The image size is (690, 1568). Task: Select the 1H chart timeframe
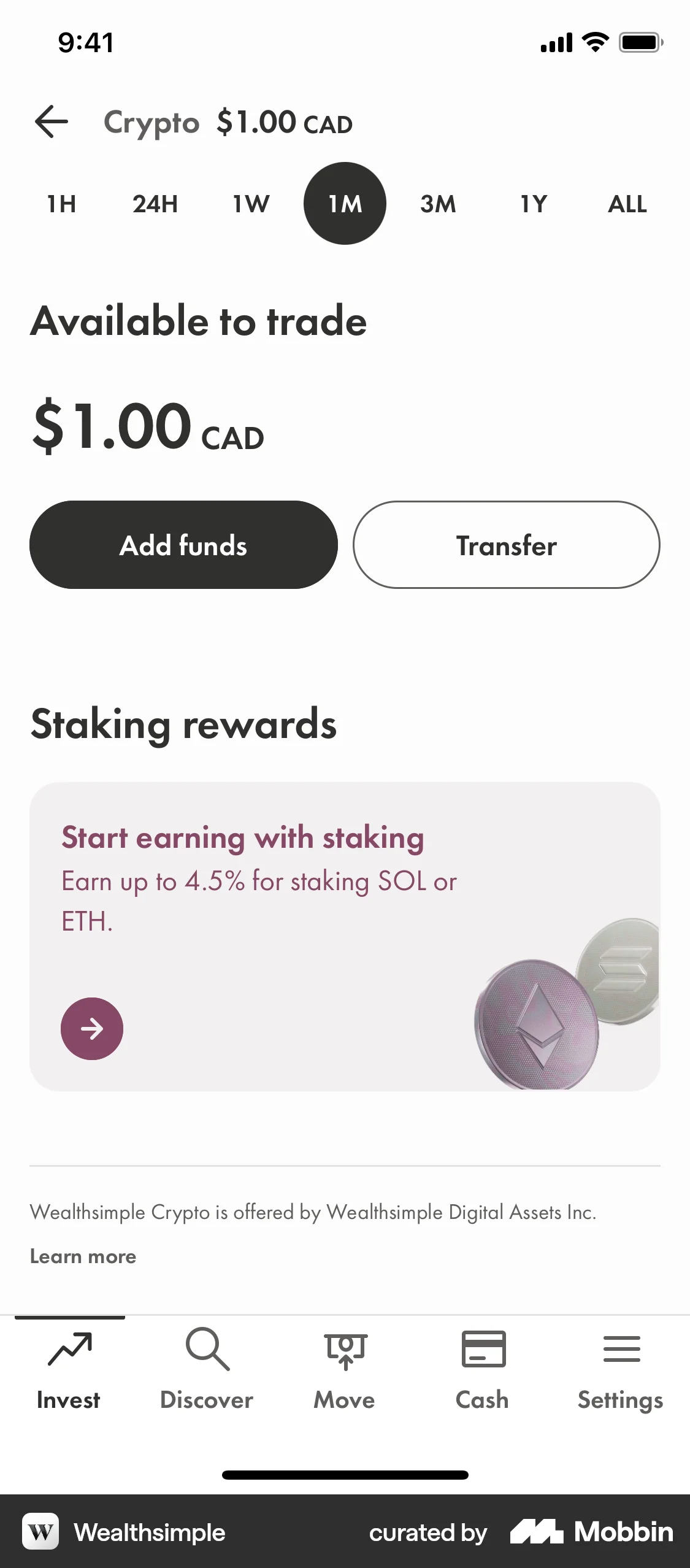pyautogui.click(x=60, y=204)
